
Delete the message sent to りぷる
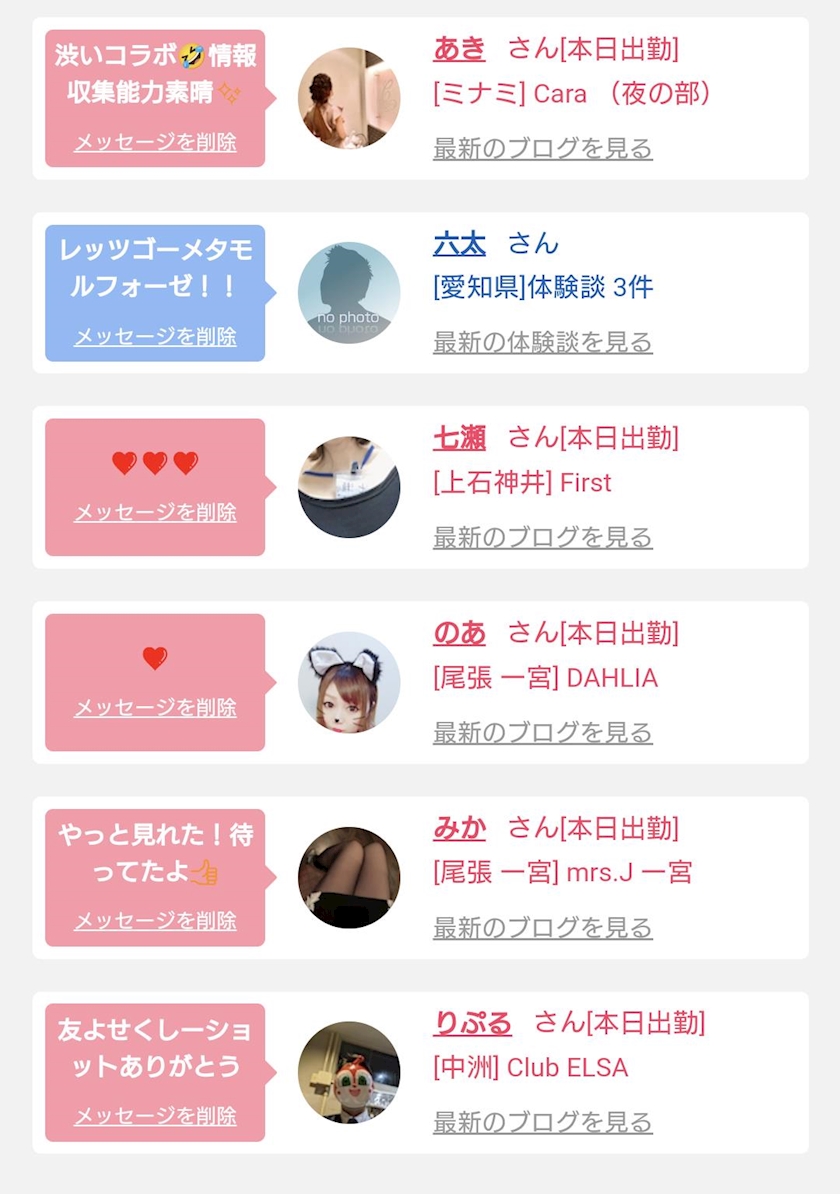(155, 1116)
